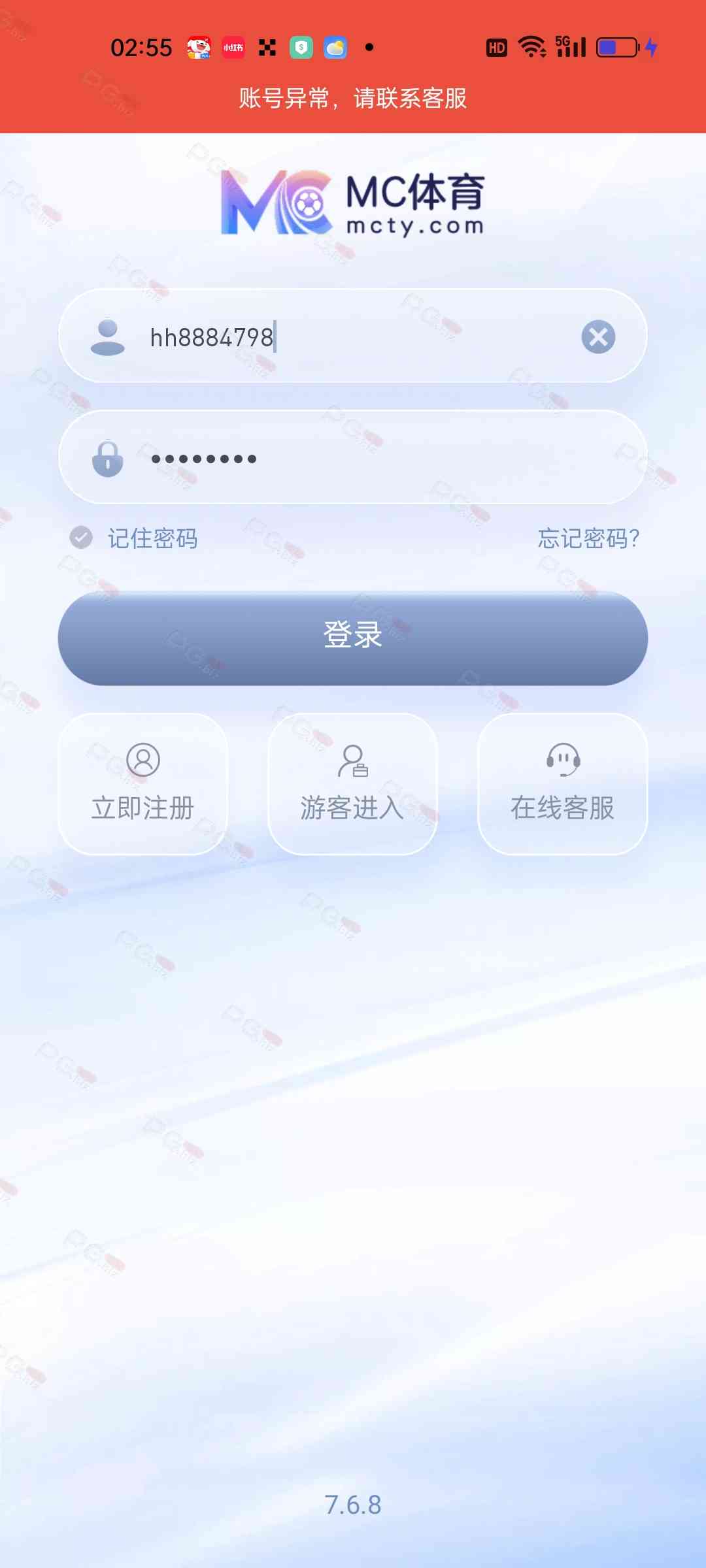The height and width of the screenshot is (1568, 706).
Task: Contact 在线客服 support
Action: (x=562, y=784)
